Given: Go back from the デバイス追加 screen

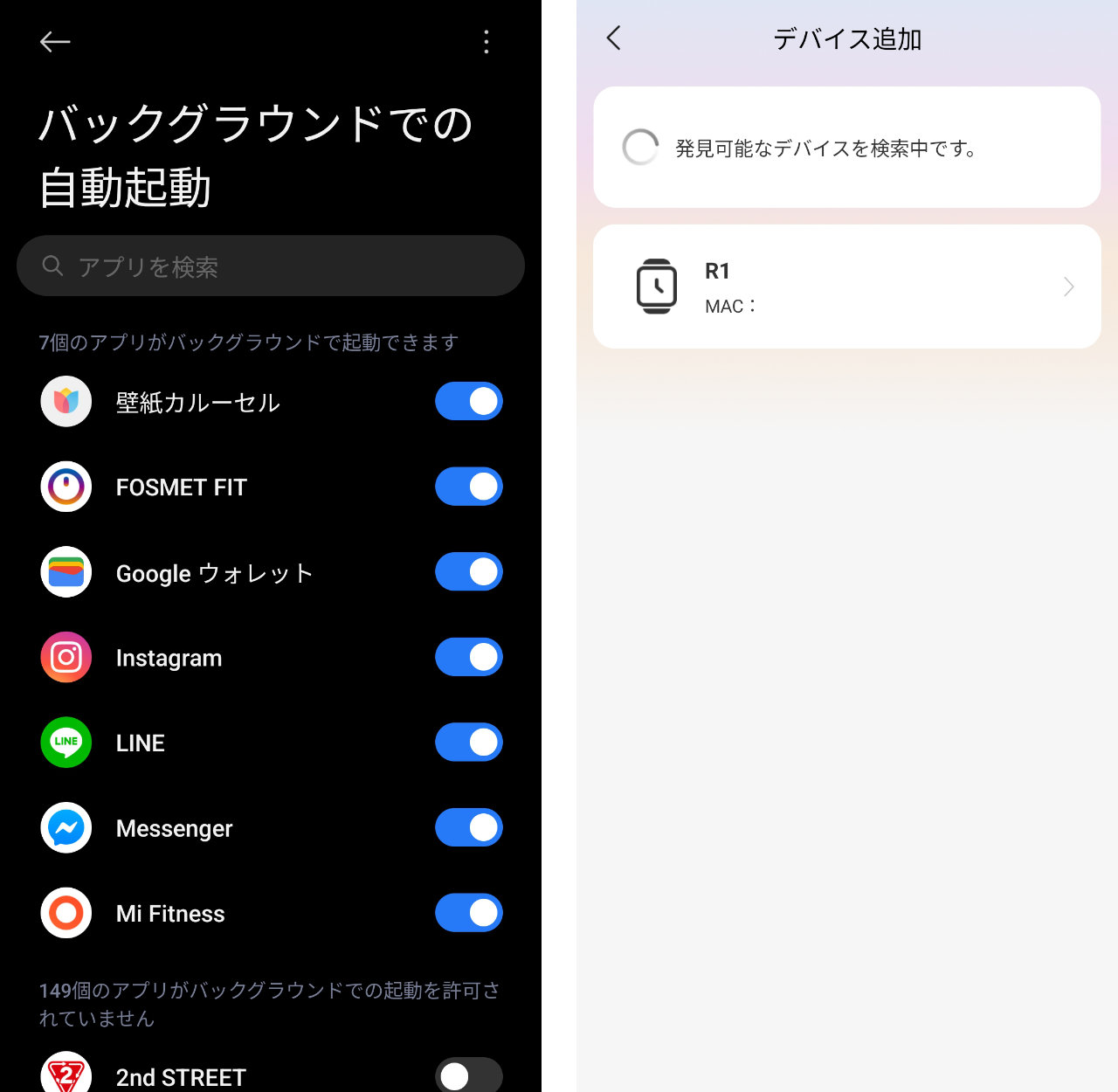Looking at the screenshot, I should (x=614, y=38).
